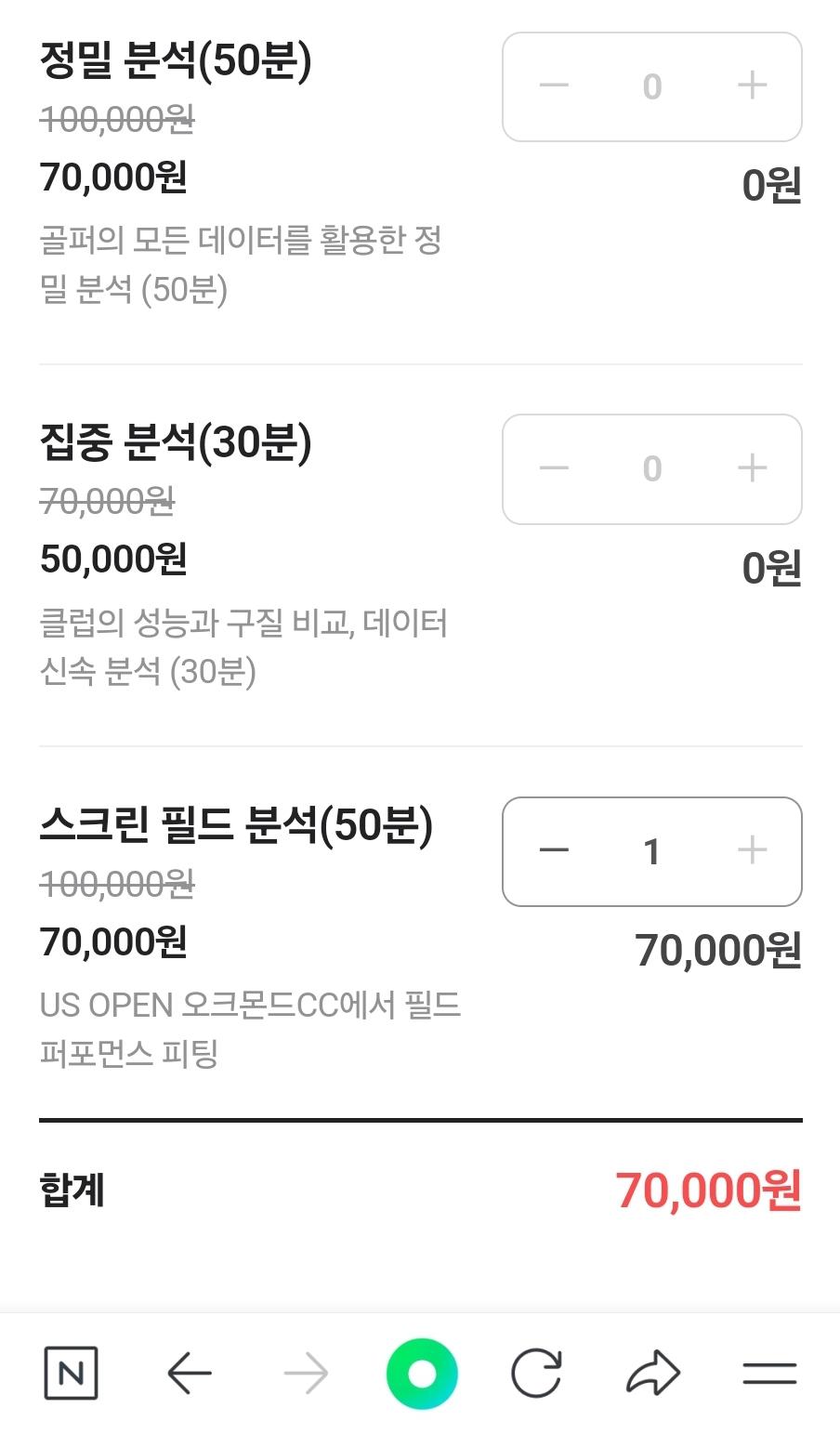Reduce 스크린 필드 분석(50분) quantity by one
This screenshot has height=1434, width=840.
554,850
